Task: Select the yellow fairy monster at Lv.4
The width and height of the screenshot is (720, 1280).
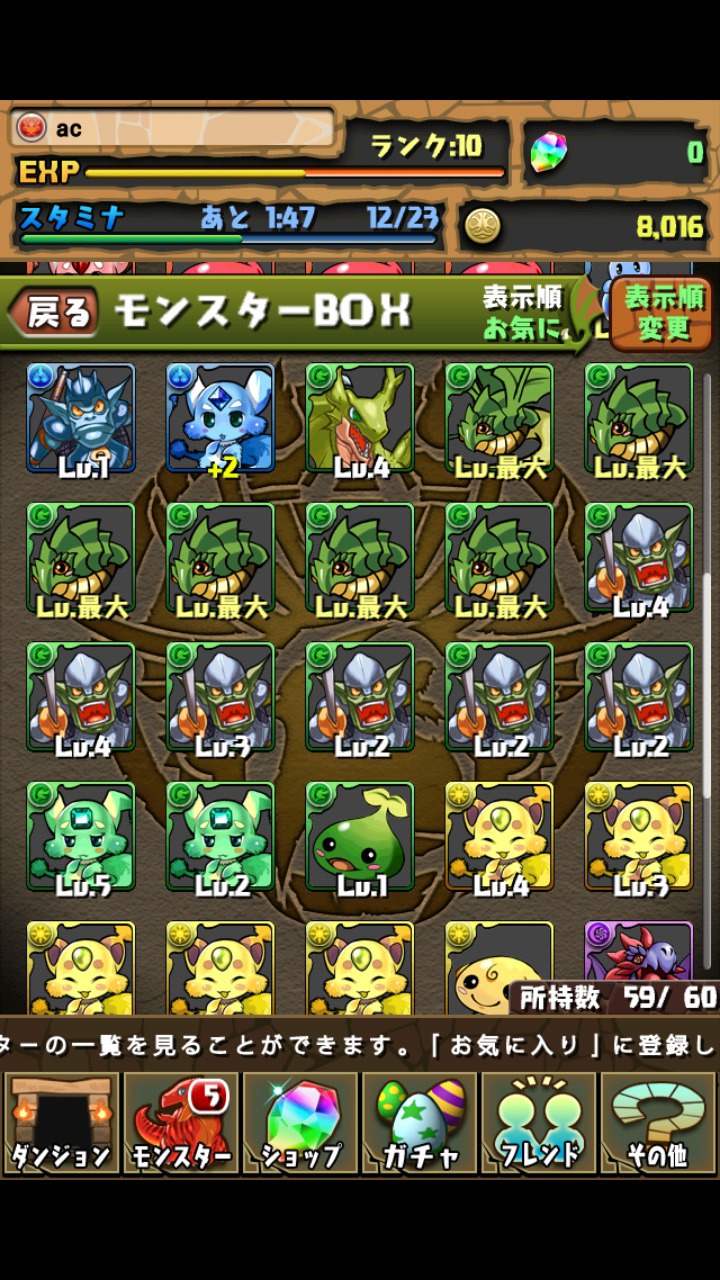Action: click(499, 837)
